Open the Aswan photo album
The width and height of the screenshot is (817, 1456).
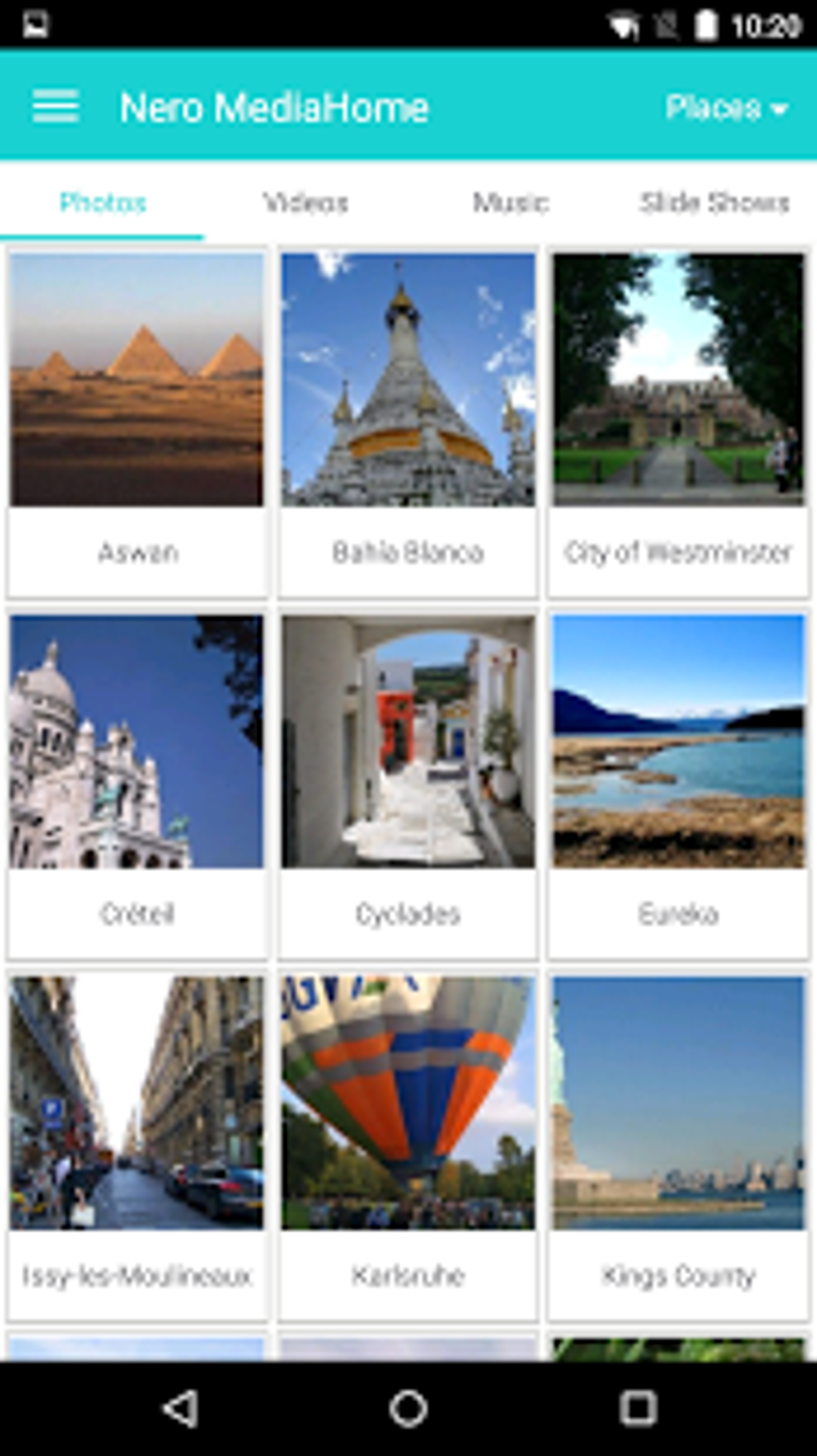tap(137, 423)
